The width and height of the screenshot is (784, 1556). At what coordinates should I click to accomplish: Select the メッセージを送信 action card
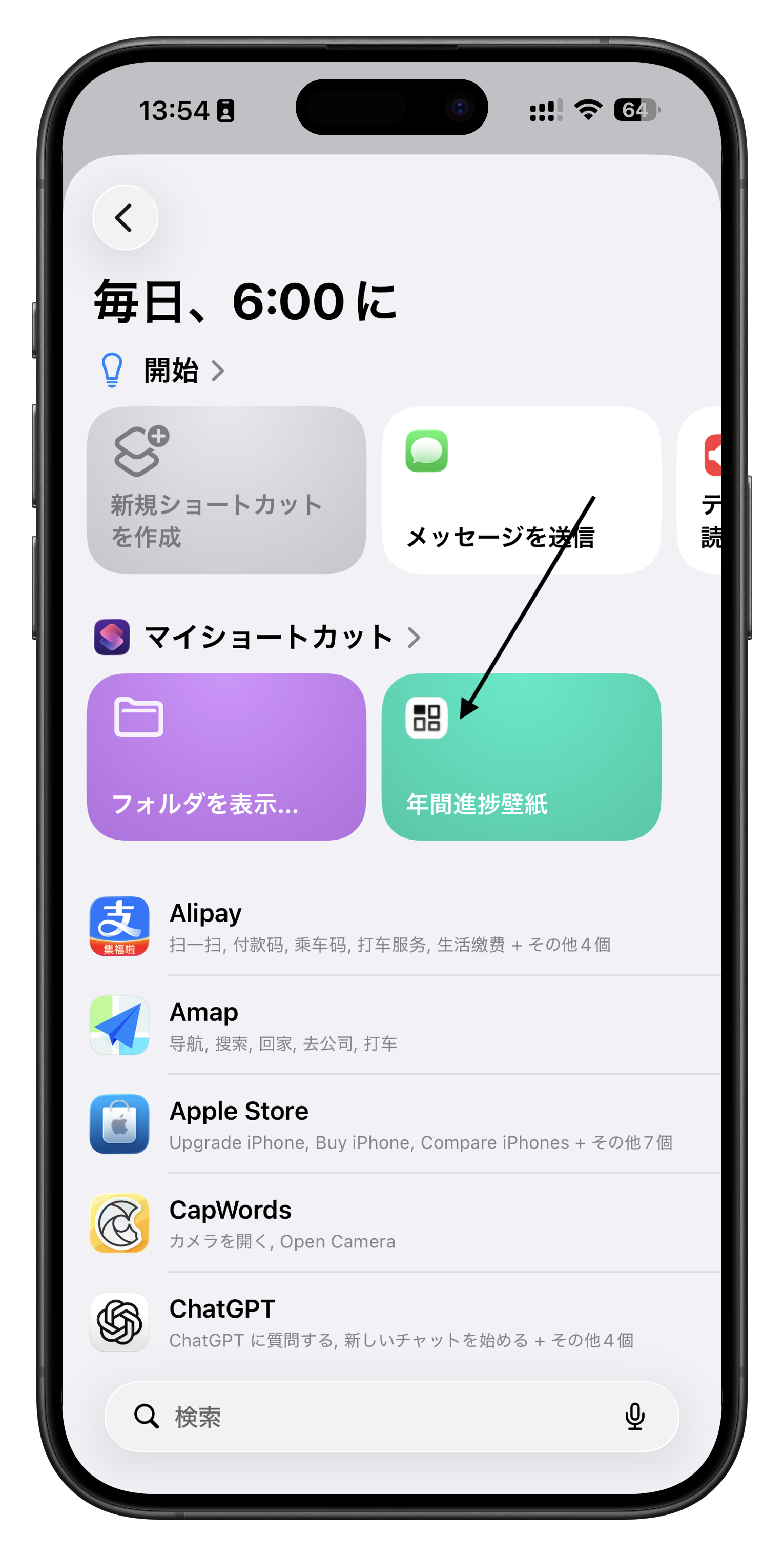click(x=521, y=490)
